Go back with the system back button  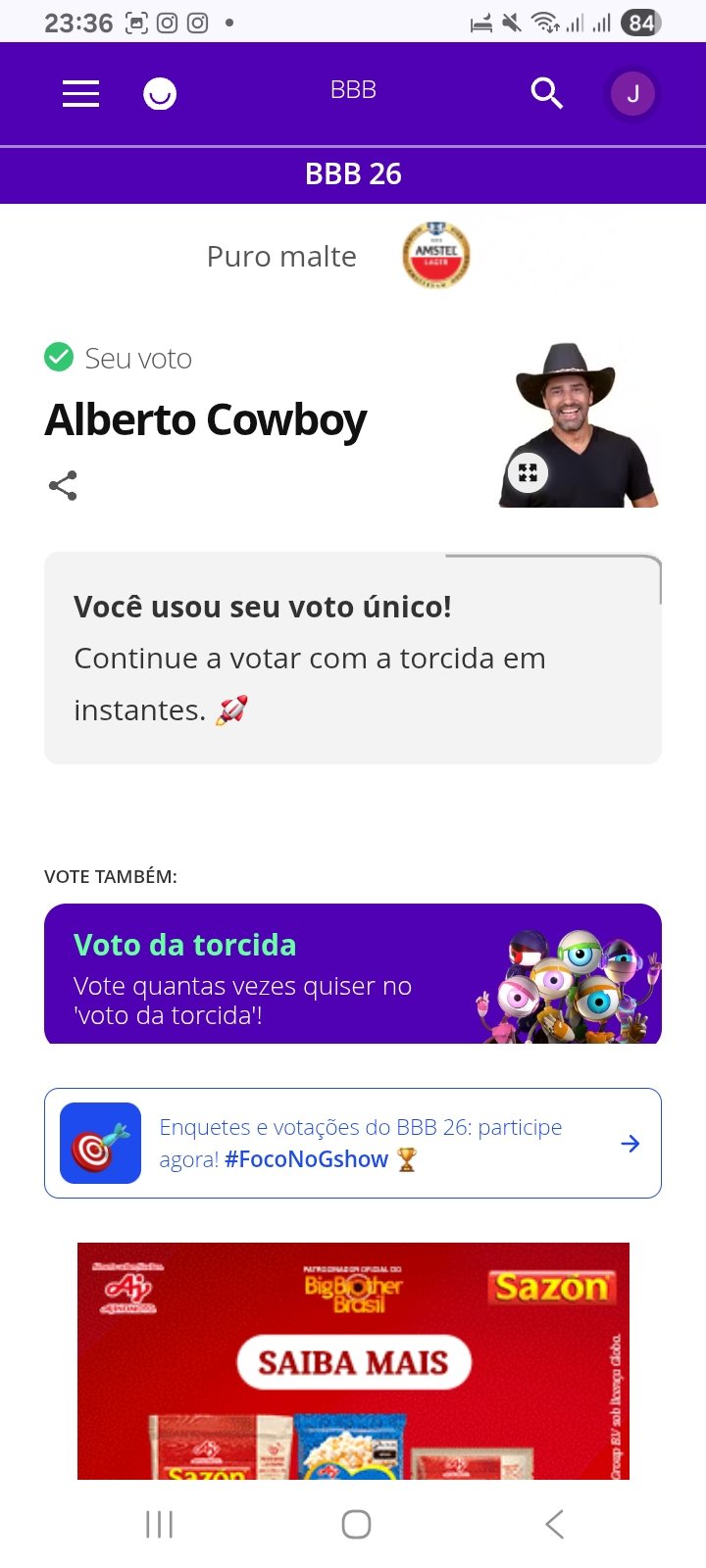554,1524
